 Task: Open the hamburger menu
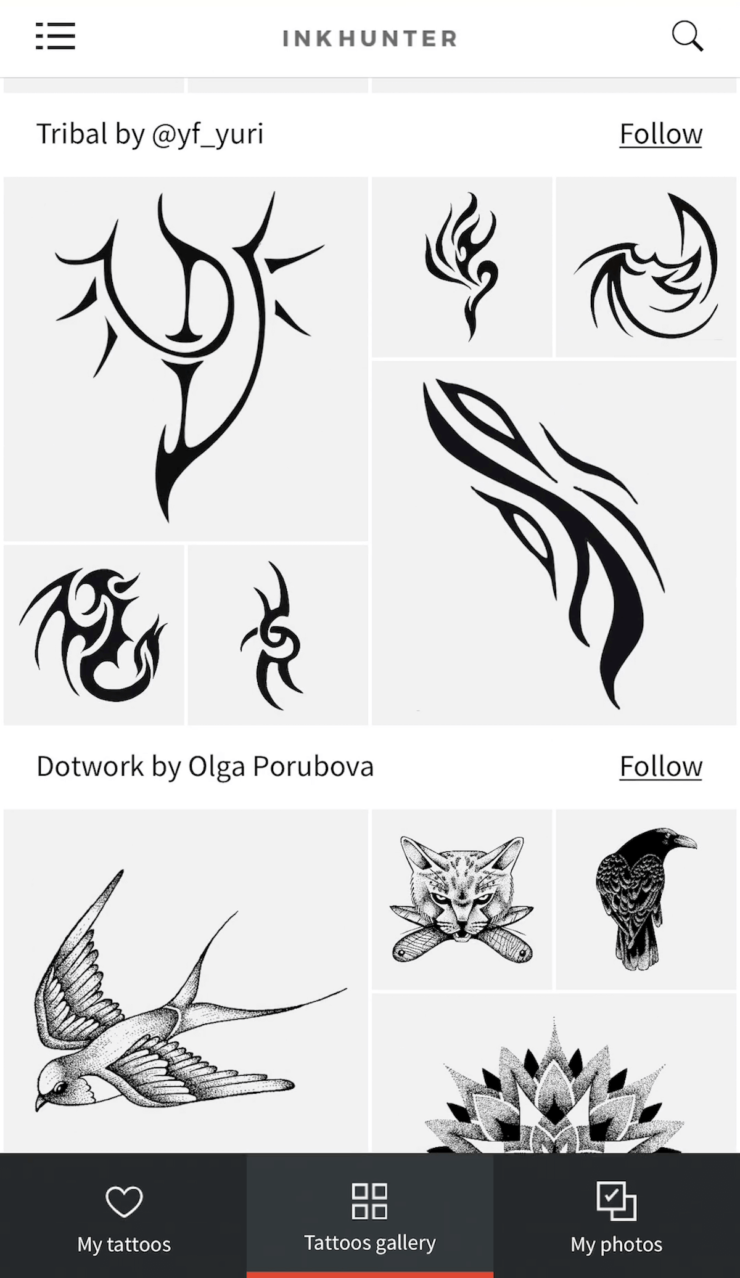point(55,36)
